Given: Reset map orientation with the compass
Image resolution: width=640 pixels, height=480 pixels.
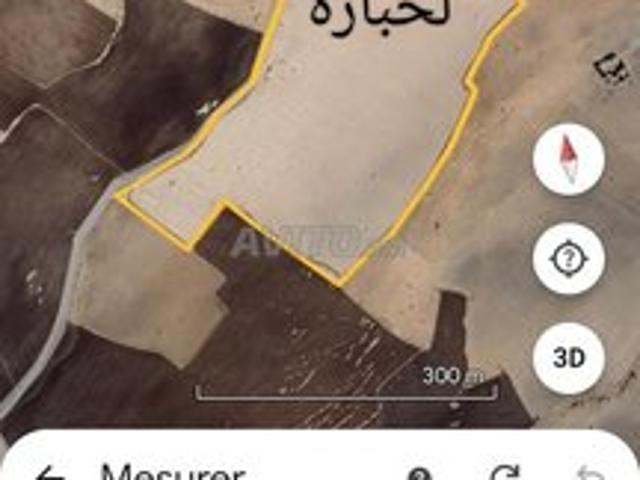Looking at the screenshot, I should point(568,160).
